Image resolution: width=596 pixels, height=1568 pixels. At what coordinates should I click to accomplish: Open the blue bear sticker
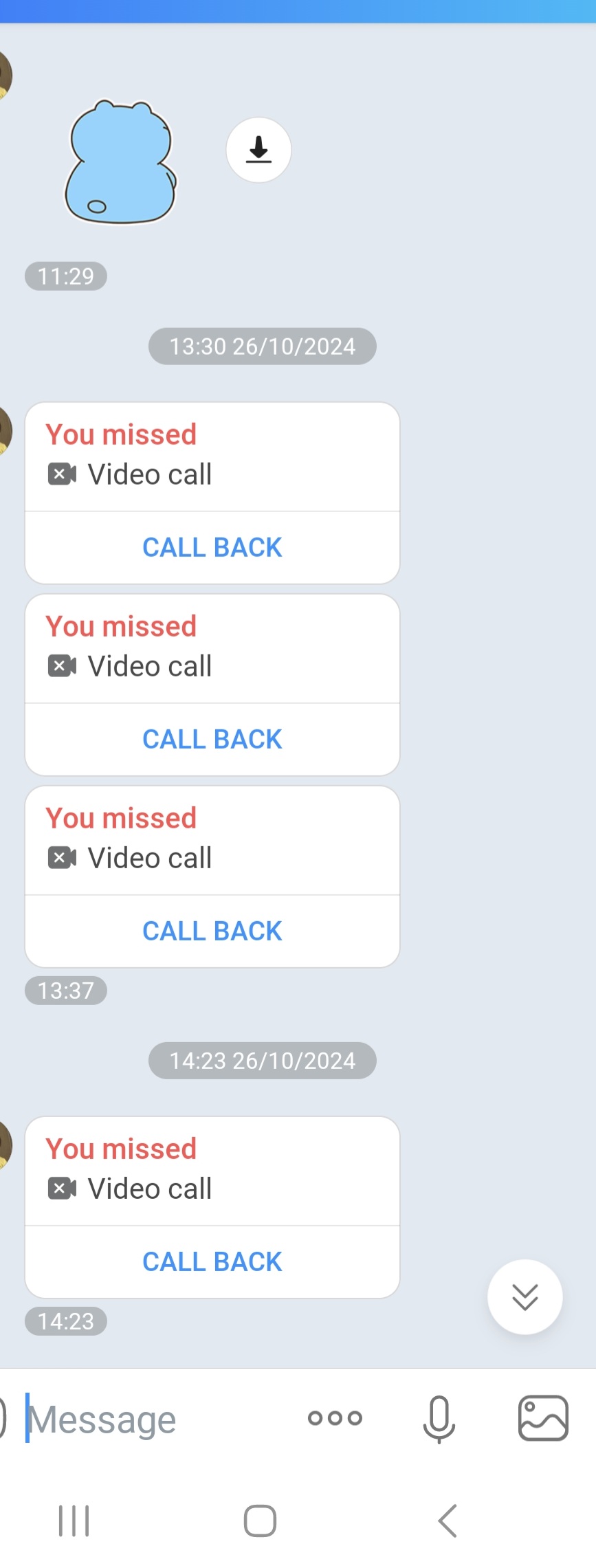point(120,164)
